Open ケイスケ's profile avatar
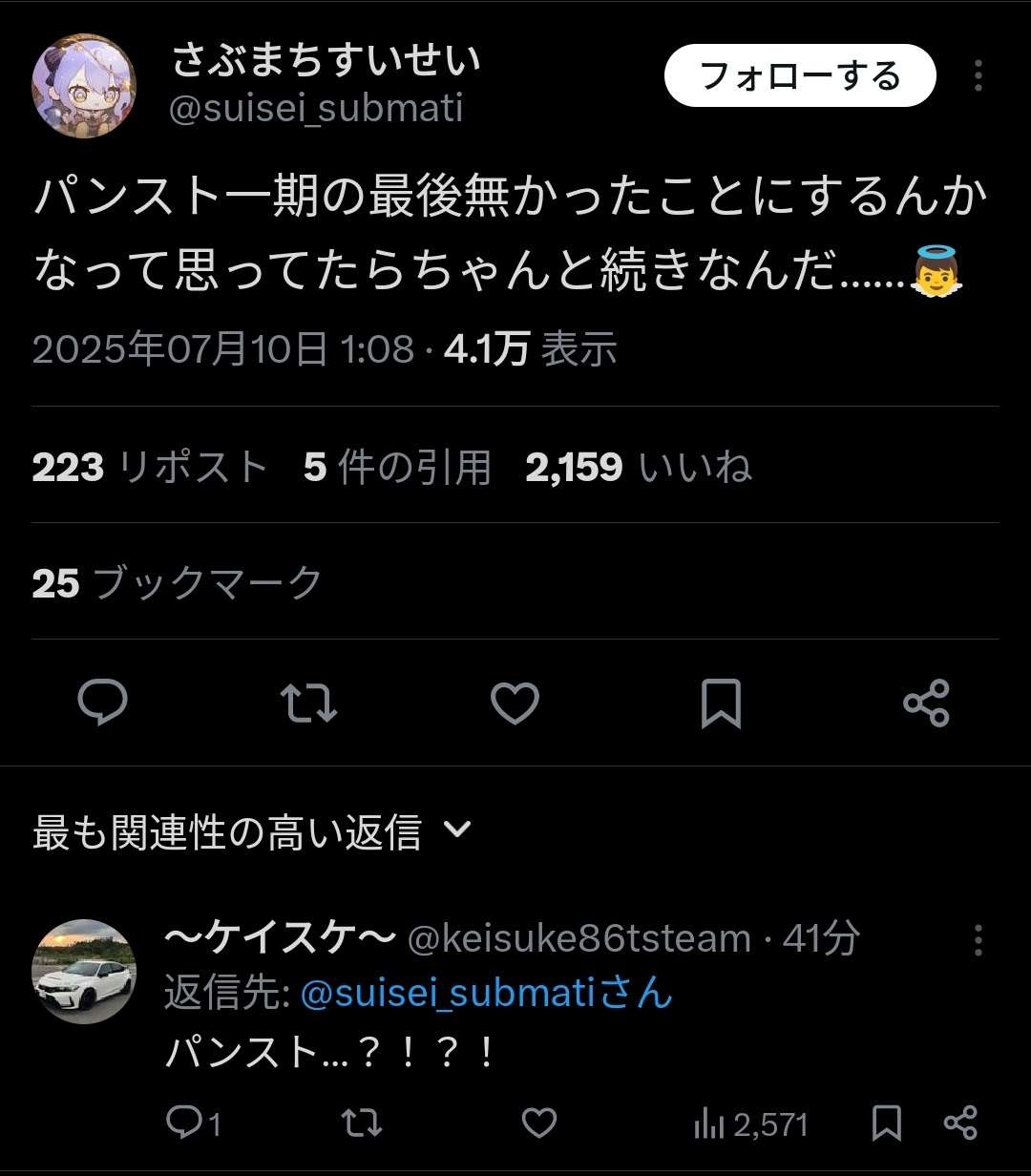The image size is (1031, 1176). [84, 972]
